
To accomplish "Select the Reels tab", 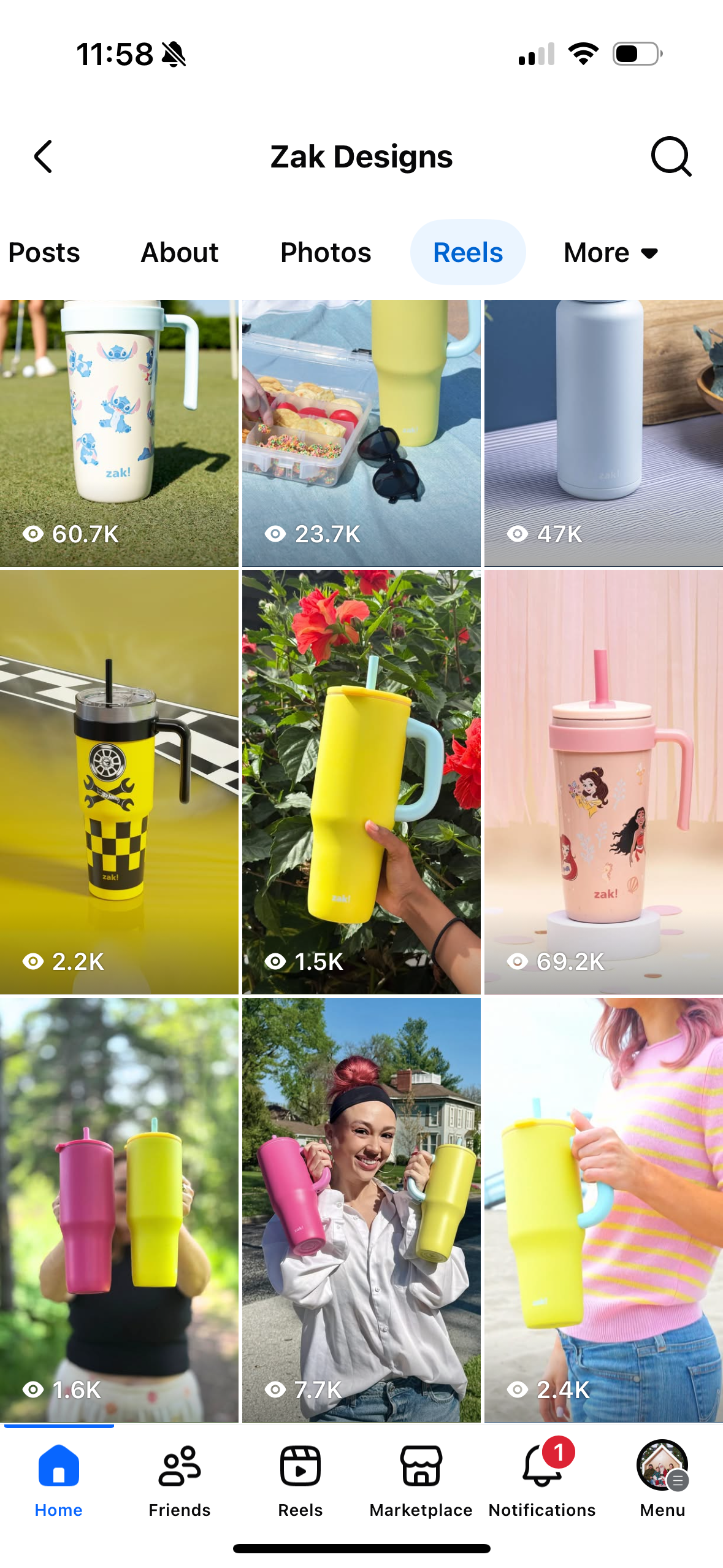I will [468, 253].
